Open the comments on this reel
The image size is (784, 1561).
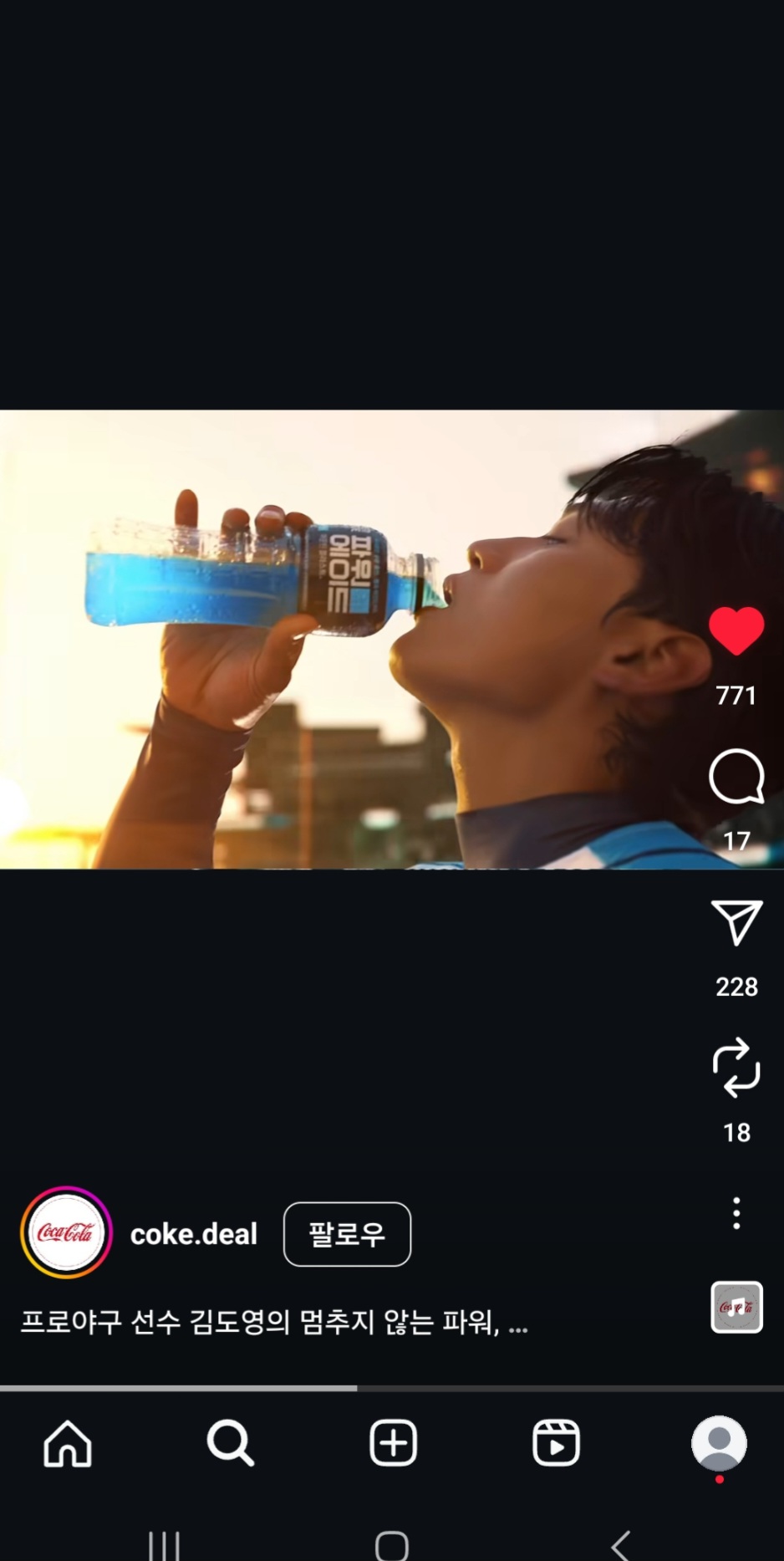point(736,777)
